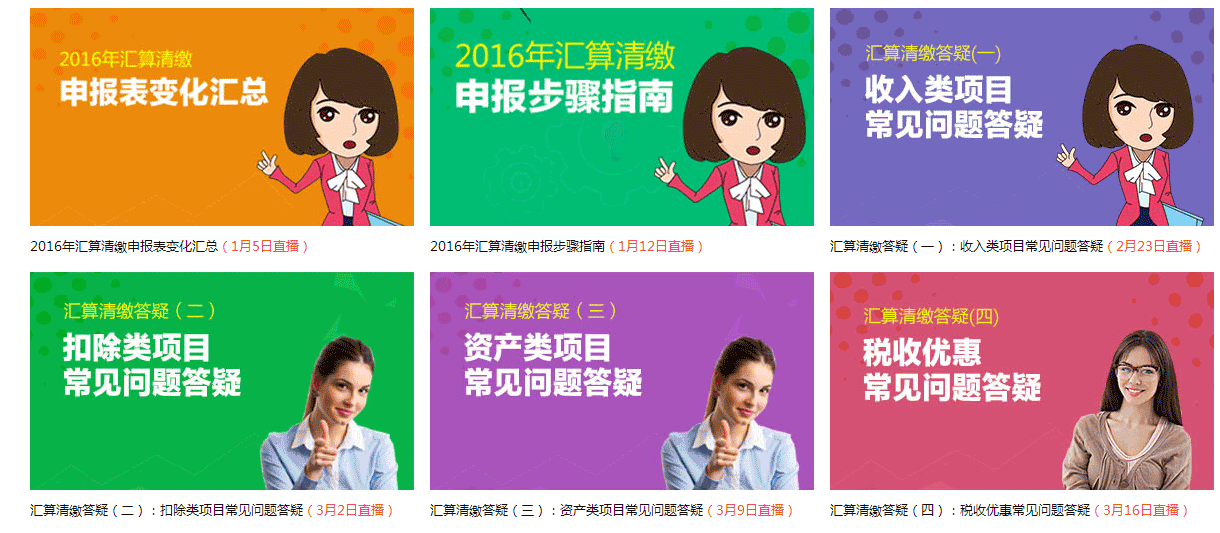Open 汇算清缴答疑(四) 税收优惠 course tile

tap(1021, 381)
